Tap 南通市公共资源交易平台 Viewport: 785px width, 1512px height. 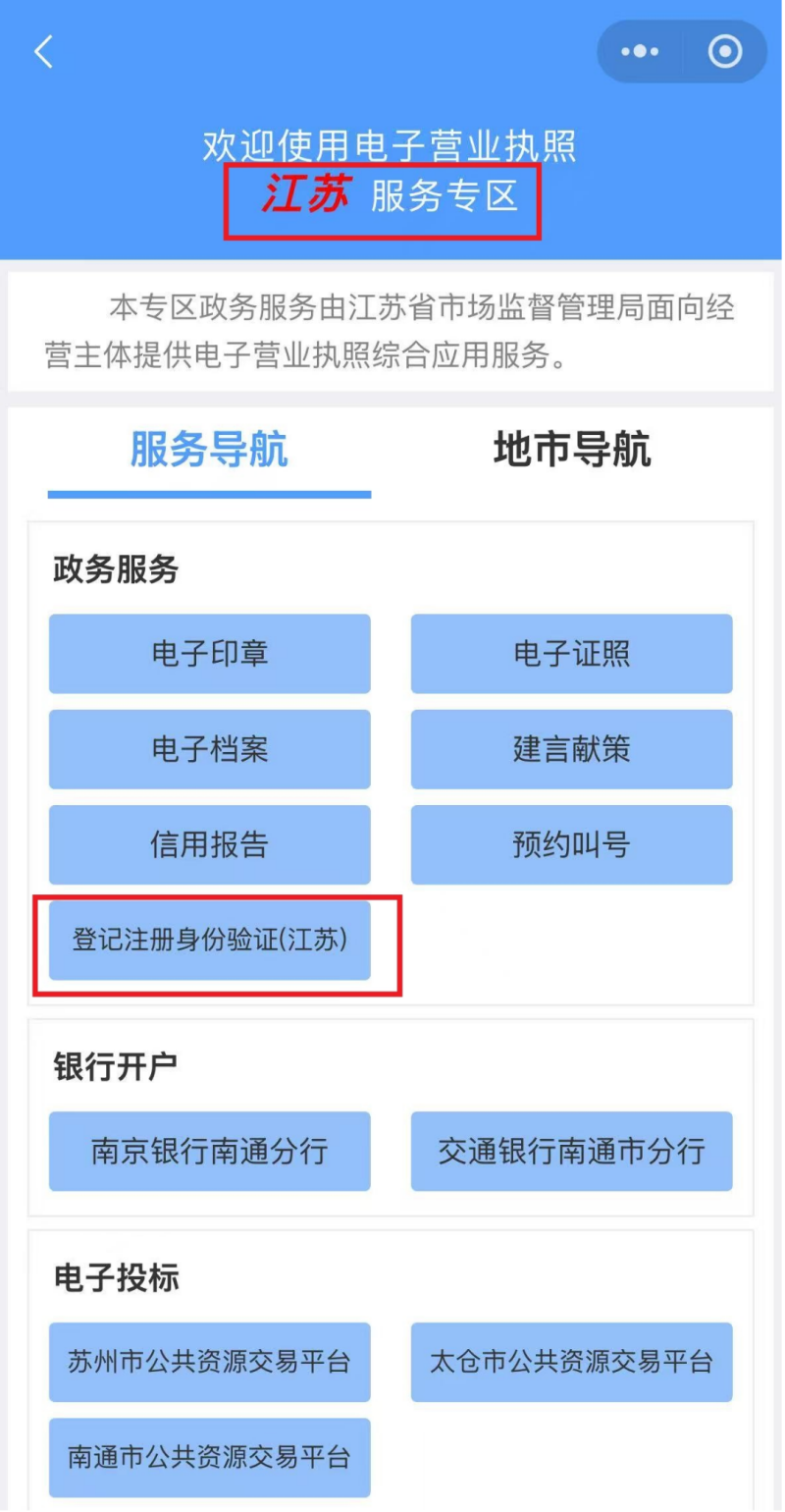(210, 1457)
